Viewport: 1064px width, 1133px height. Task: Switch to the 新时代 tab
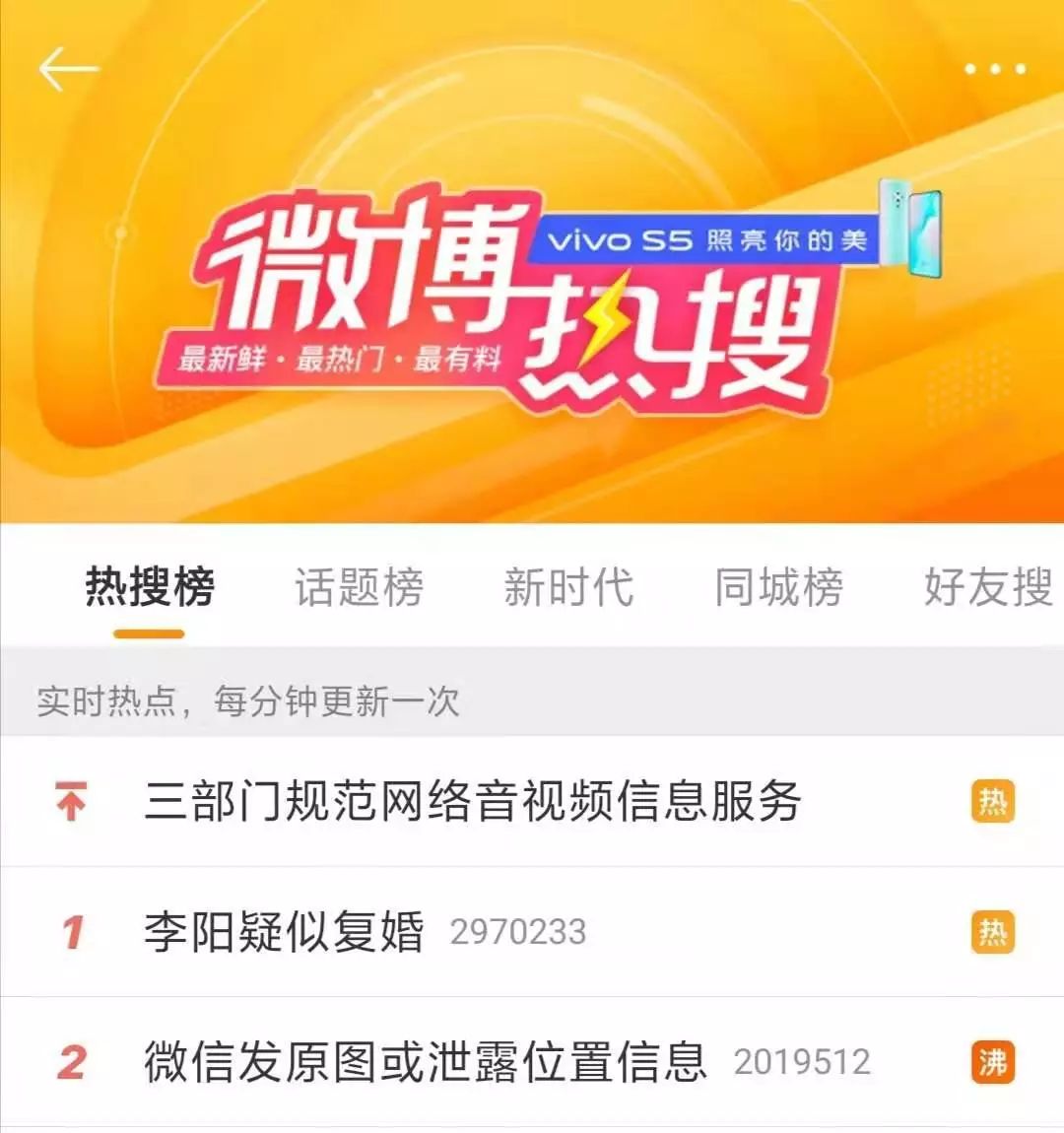(x=569, y=588)
